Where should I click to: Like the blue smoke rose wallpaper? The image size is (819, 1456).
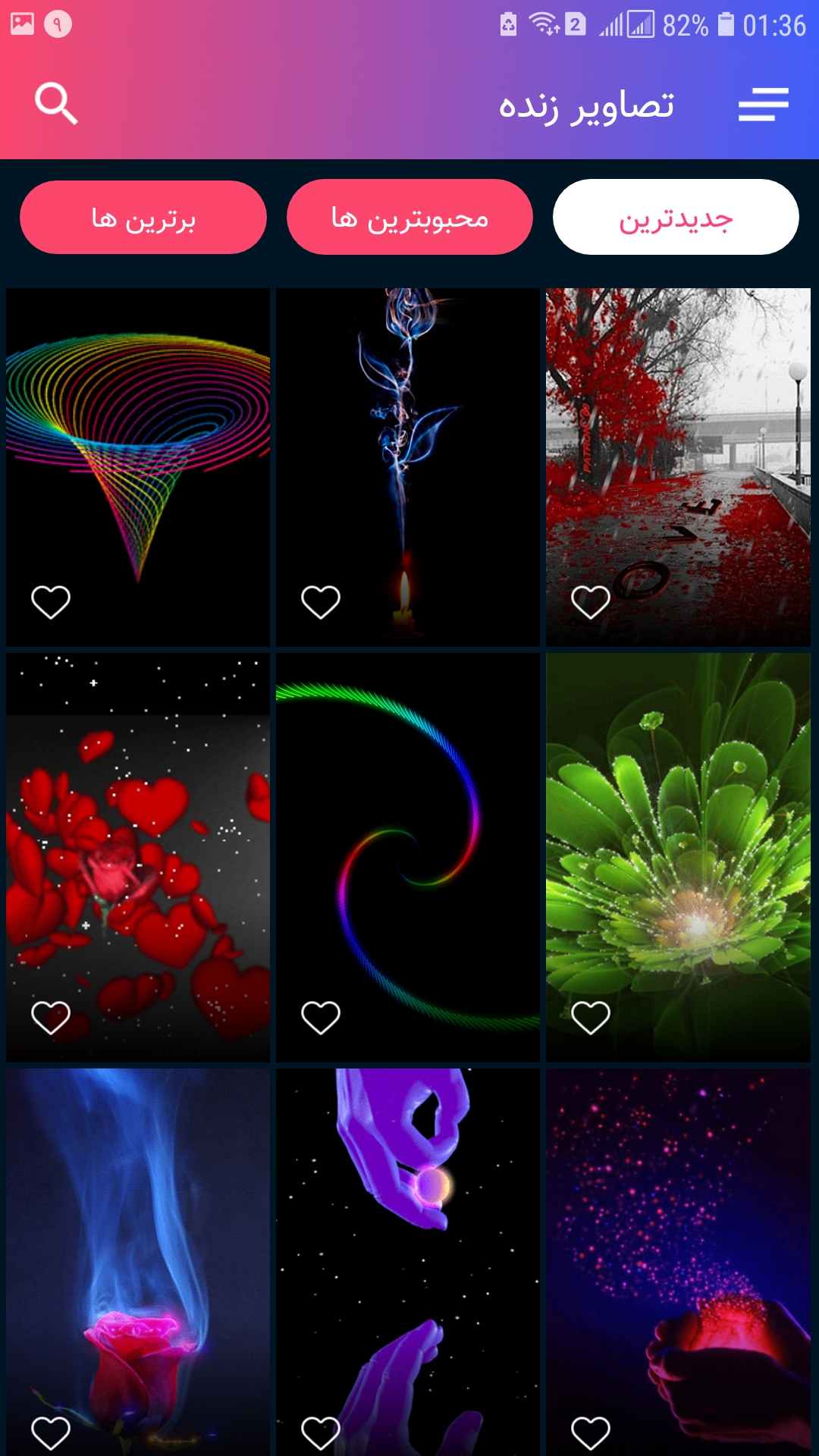[x=321, y=603]
